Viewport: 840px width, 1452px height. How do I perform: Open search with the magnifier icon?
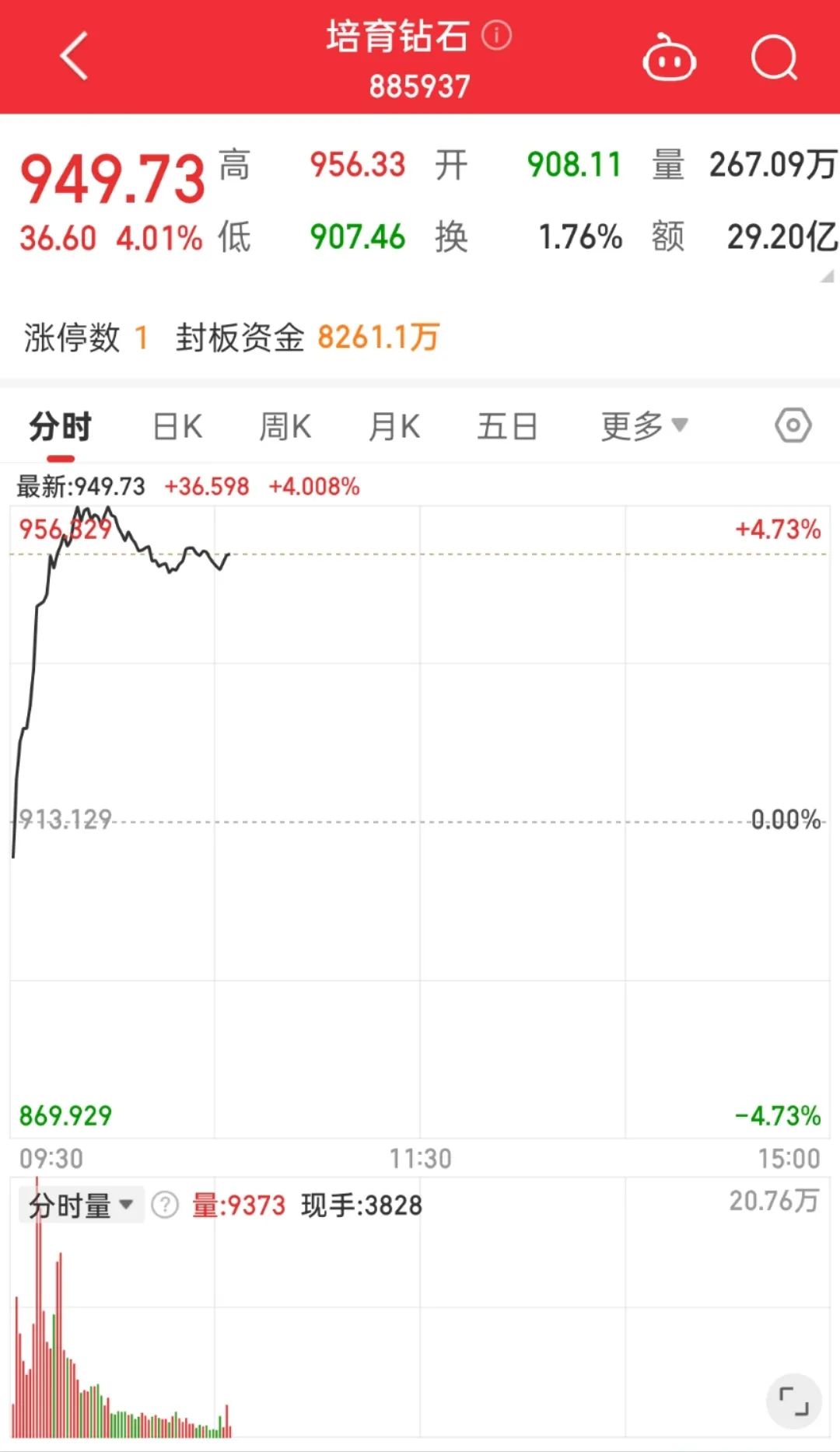(x=774, y=58)
